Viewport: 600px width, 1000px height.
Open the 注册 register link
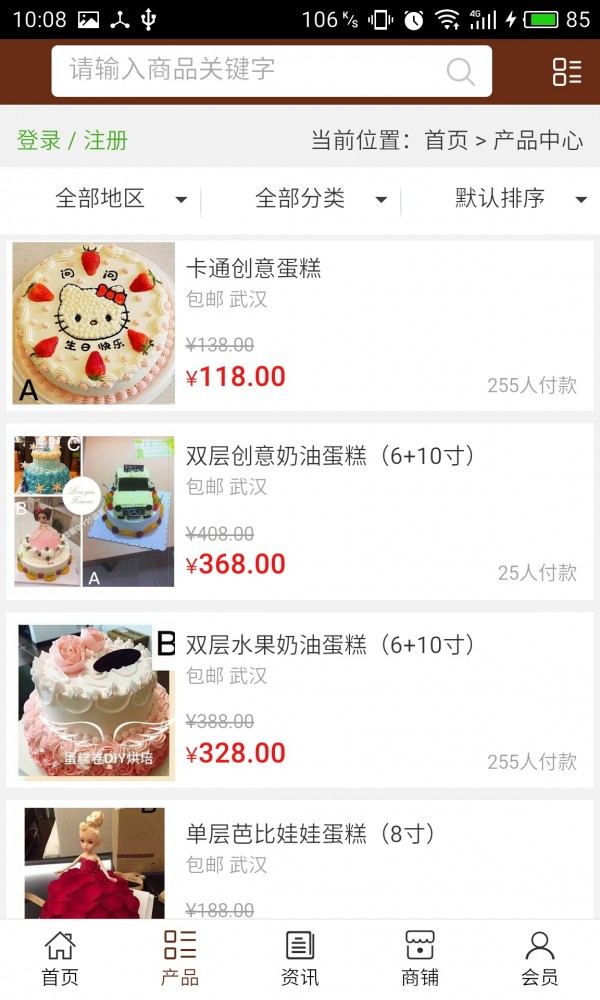click(x=105, y=140)
